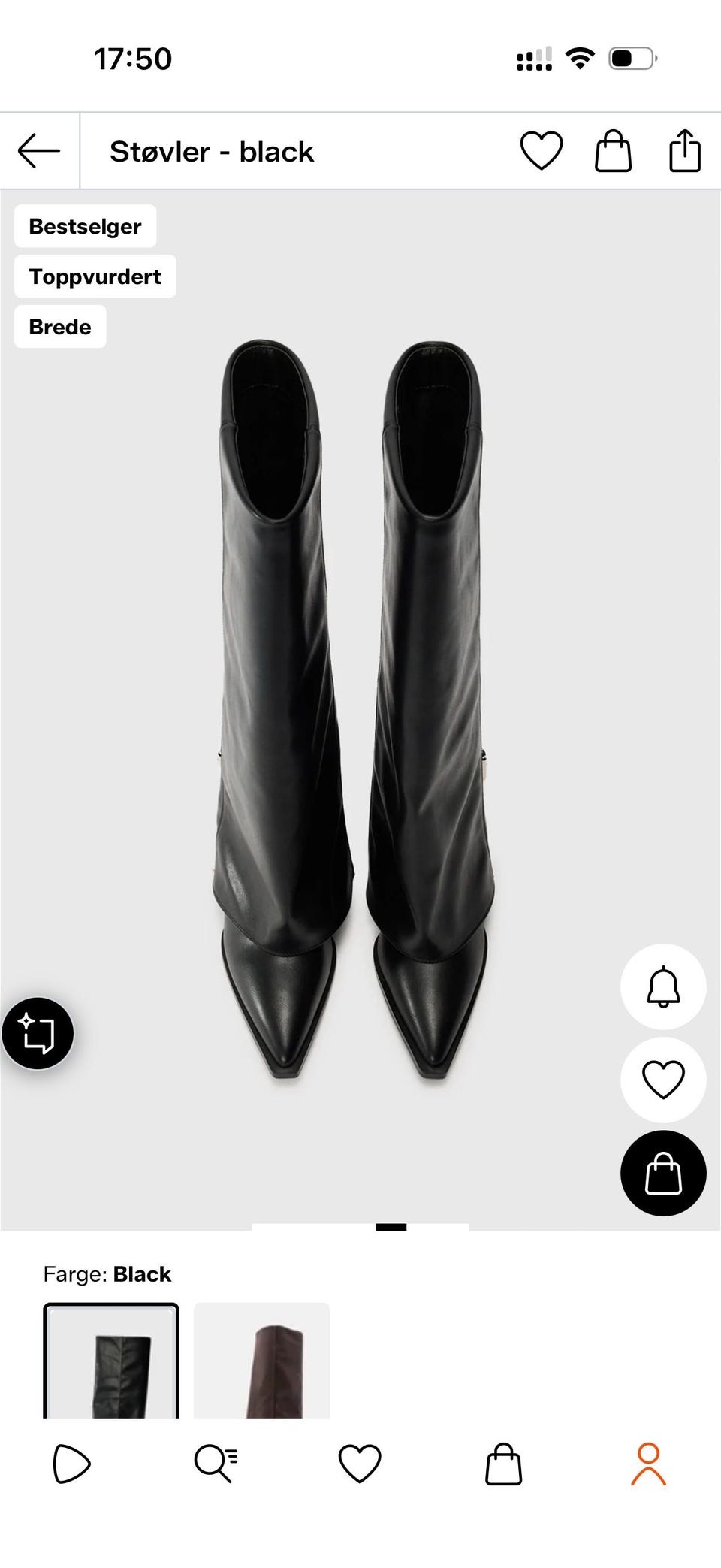
Task: Open the AI chat assistant button
Action: [38, 1033]
